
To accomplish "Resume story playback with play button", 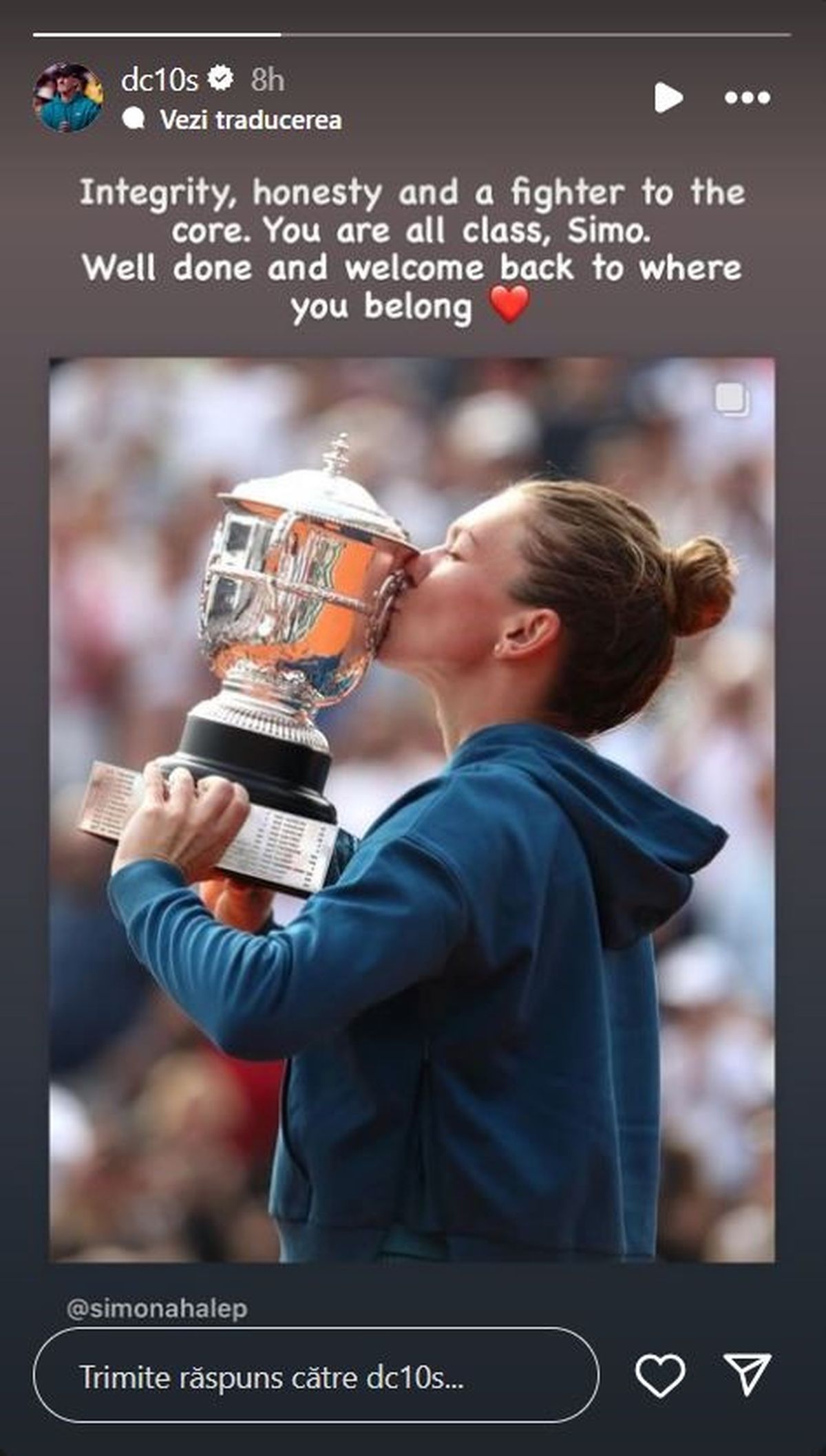I will (x=668, y=98).
